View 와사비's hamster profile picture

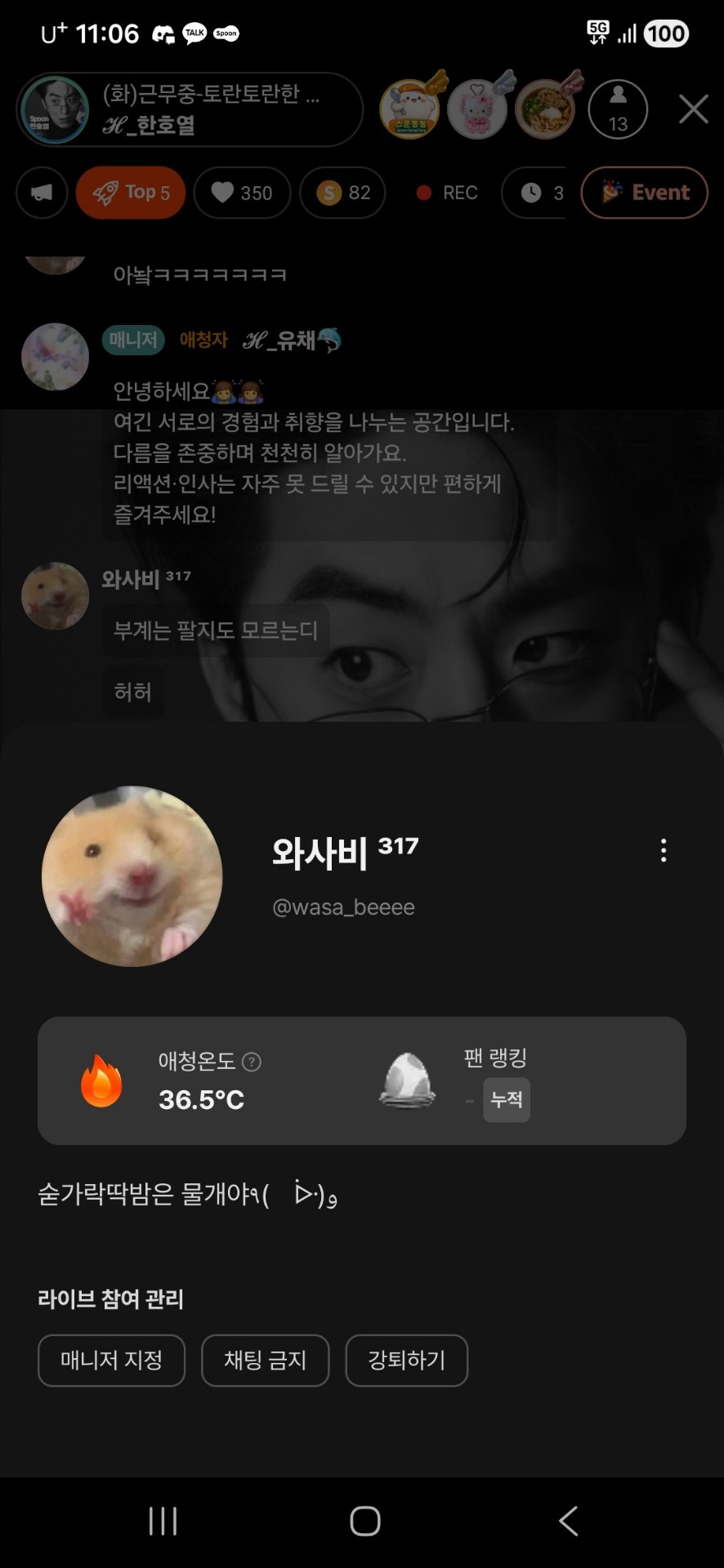click(x=132, y=876)
